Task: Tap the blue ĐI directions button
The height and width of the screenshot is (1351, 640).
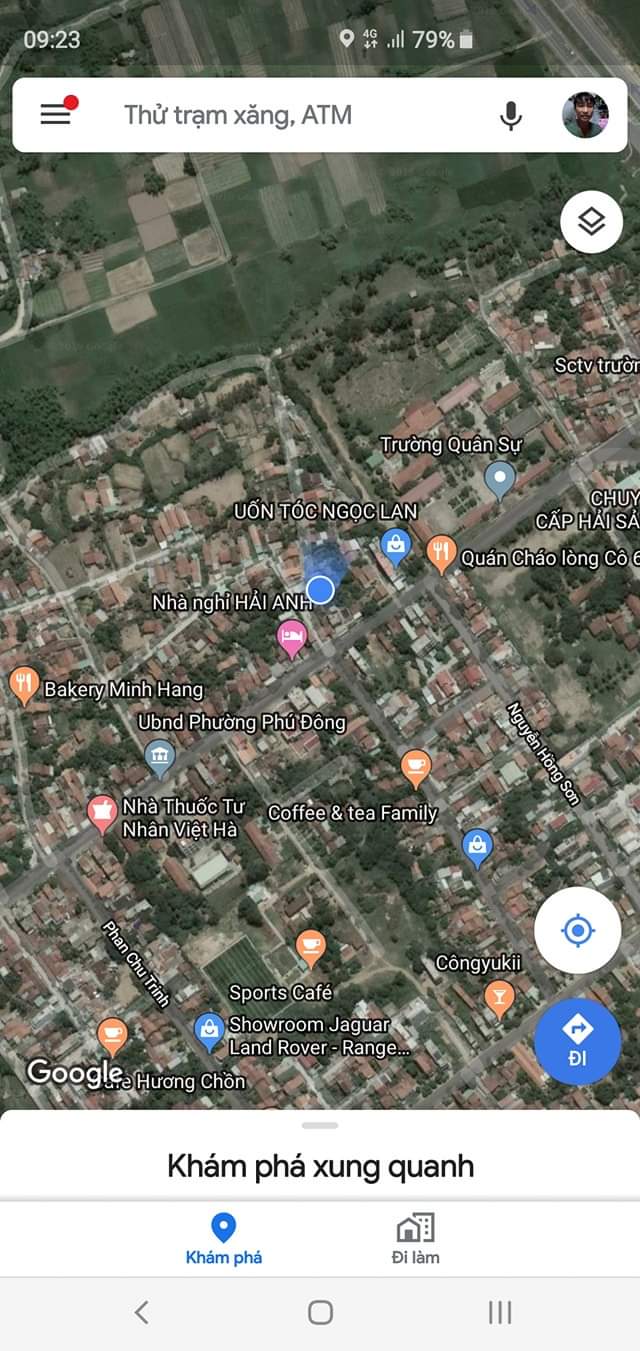Action: click(577, 1041)
